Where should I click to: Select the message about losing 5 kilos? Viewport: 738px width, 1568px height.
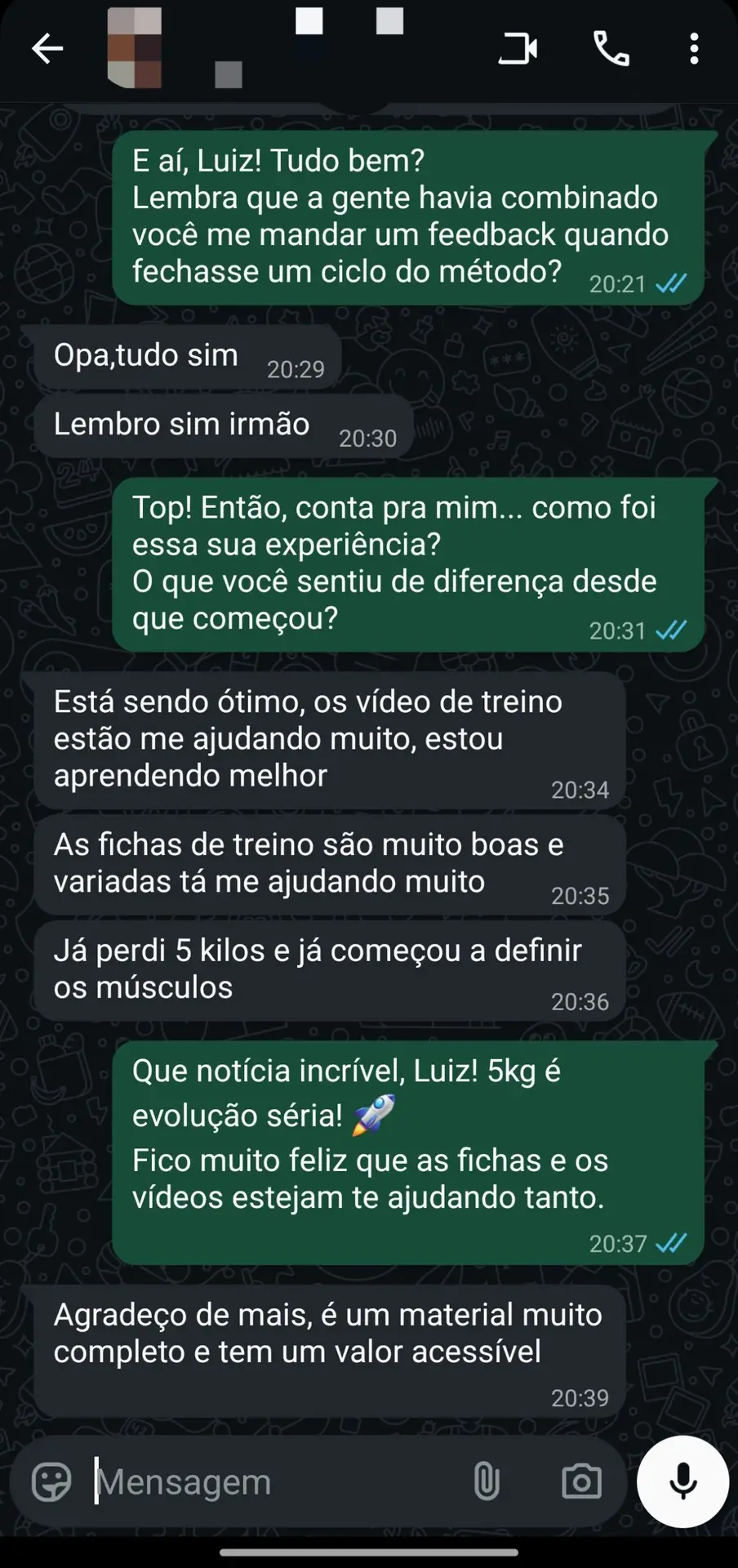click(x=318, y=969)
